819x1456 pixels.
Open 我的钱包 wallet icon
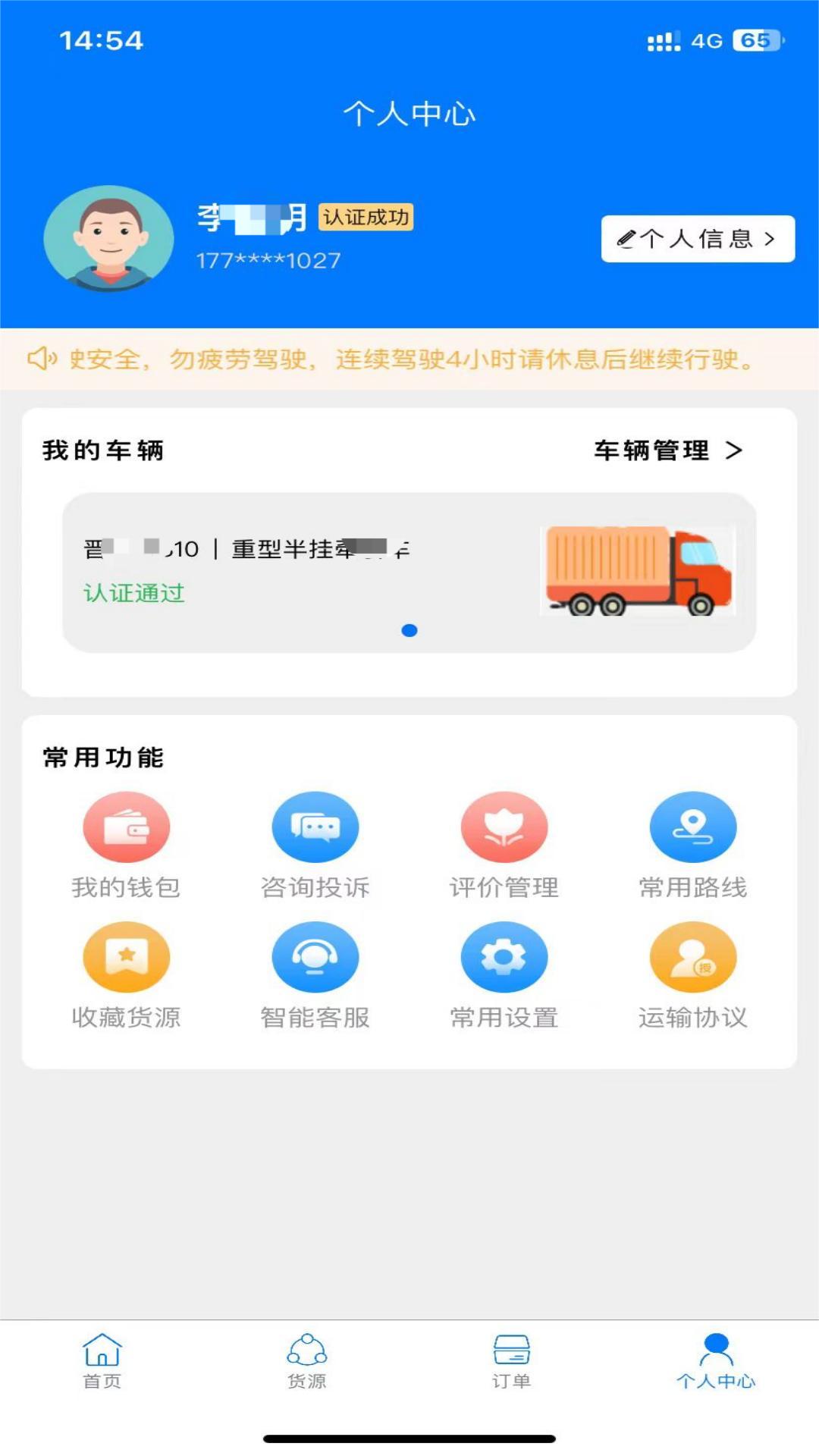click(127, 828)
